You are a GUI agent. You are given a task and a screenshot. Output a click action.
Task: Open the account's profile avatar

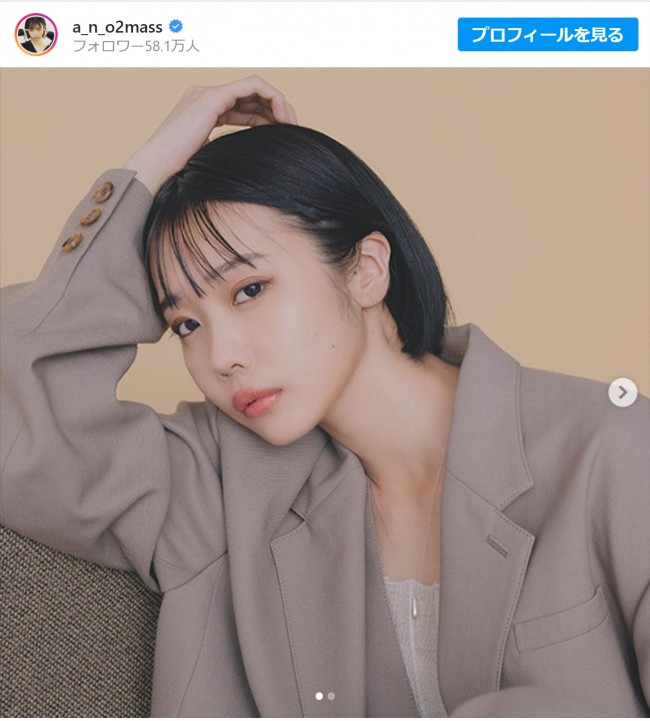[x=36, y=35]
